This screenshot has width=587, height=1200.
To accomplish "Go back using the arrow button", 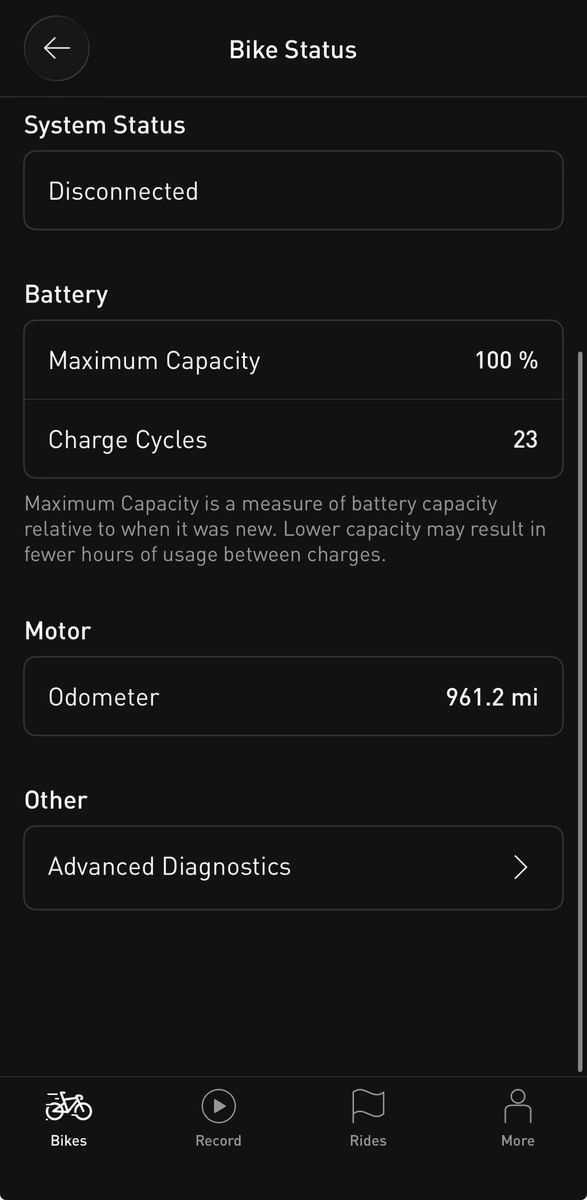I will click(57, 48).
